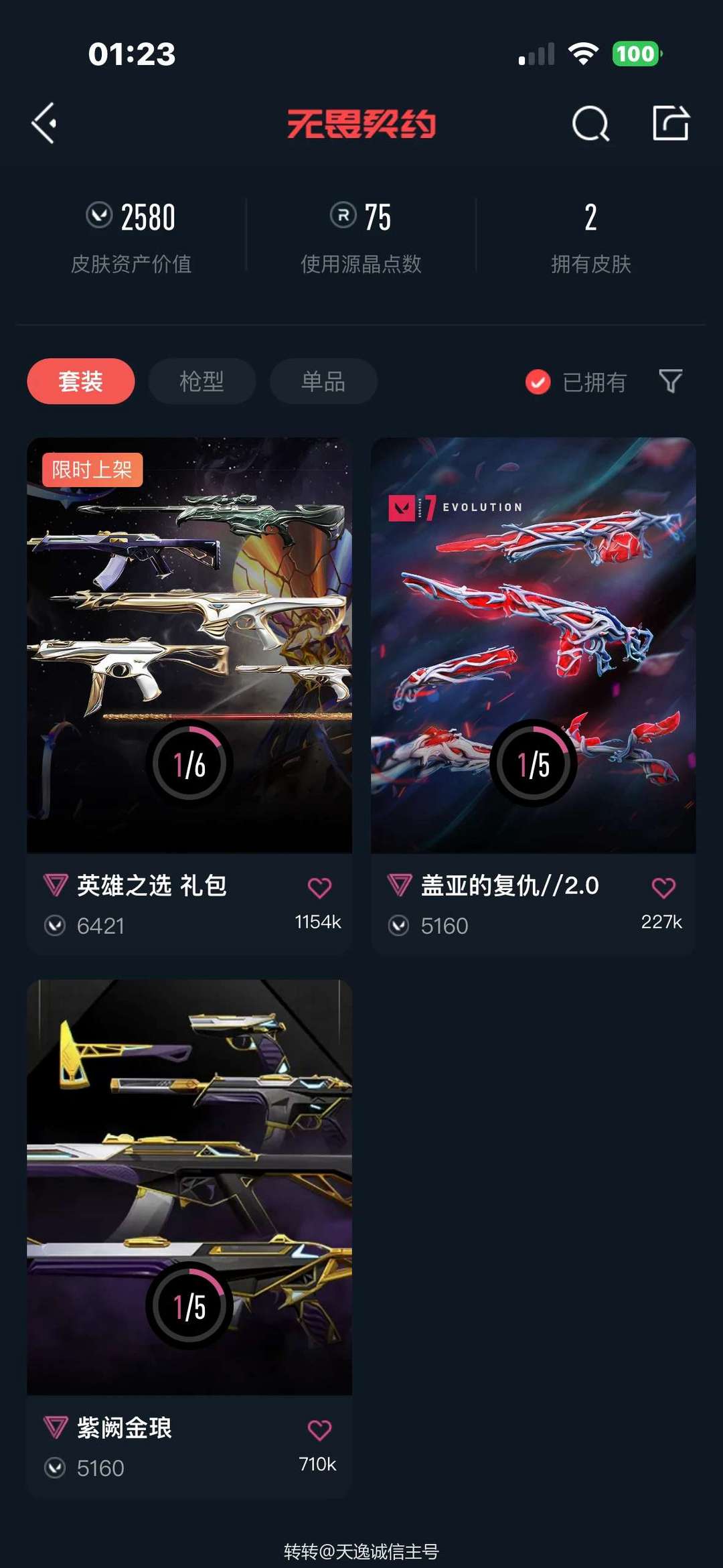723x1568 pixels.
Task: Open the 紫阙金琅 bundle card
Action: tap(189, 1187)
